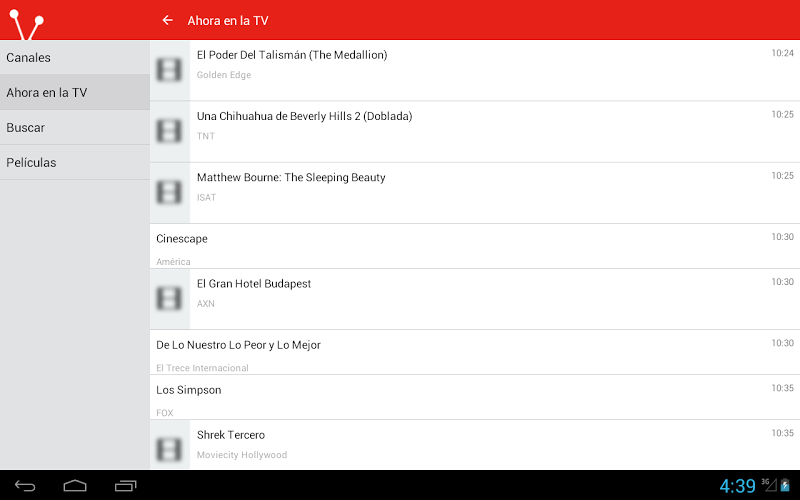
Task: Select Ahora en la TV menu item
Action: (74, 92)
